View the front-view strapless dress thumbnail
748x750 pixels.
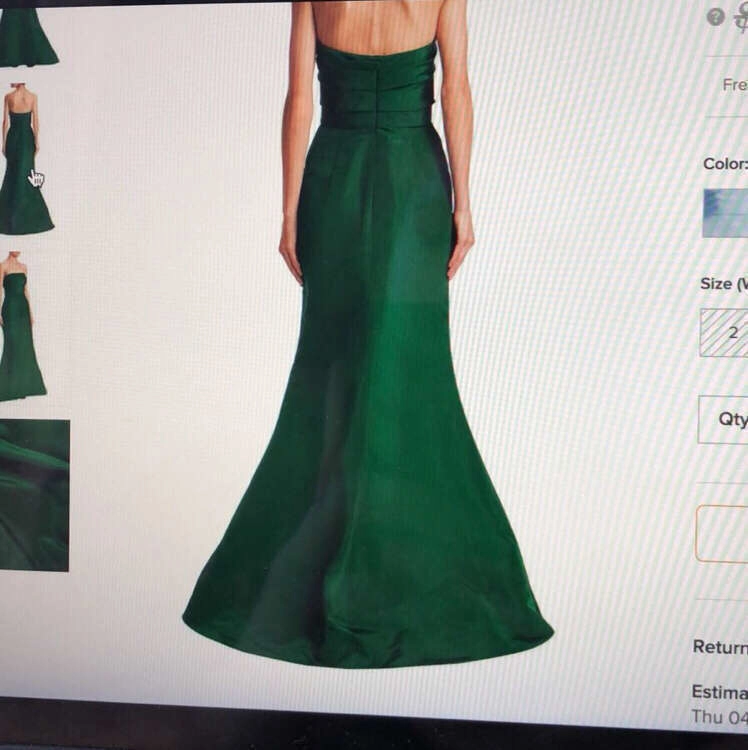click(20, 327)
